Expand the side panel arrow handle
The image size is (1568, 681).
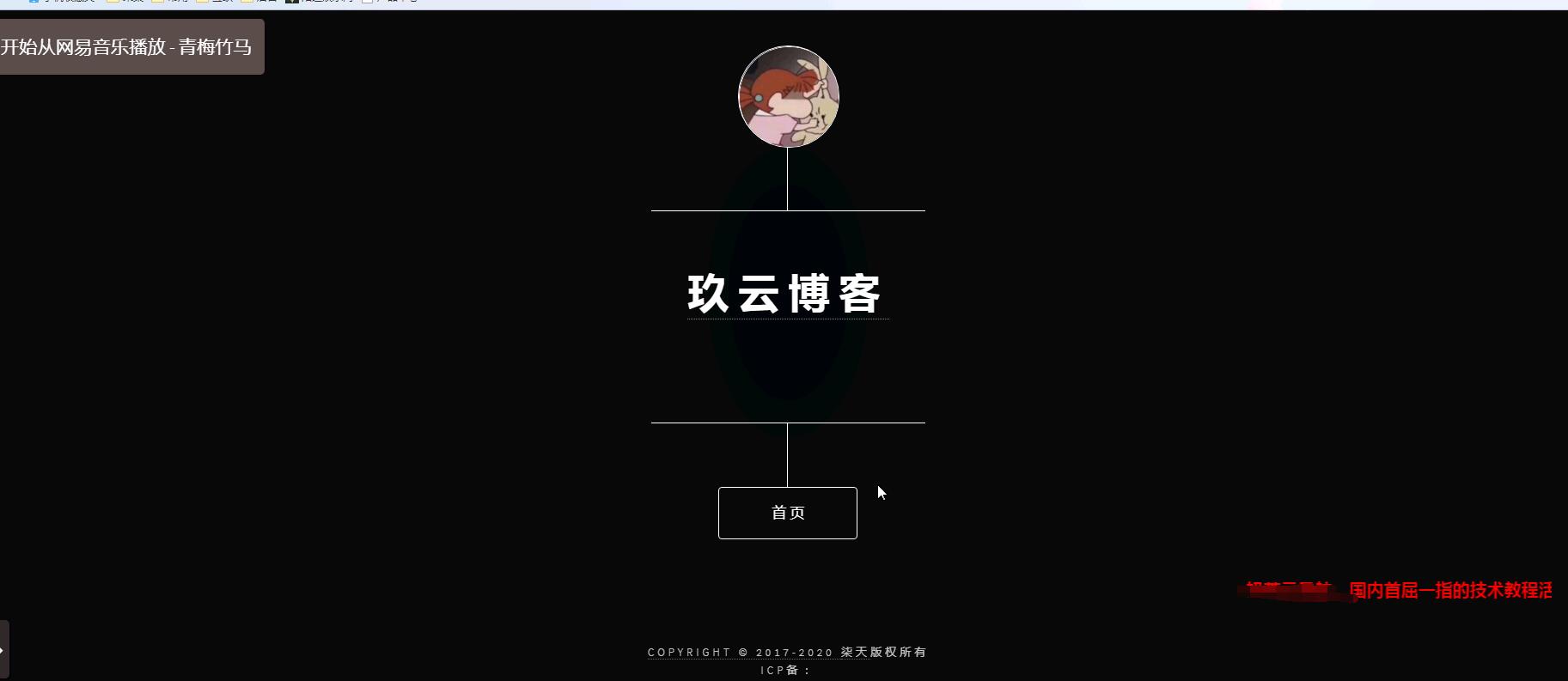[x=3, y=649]
